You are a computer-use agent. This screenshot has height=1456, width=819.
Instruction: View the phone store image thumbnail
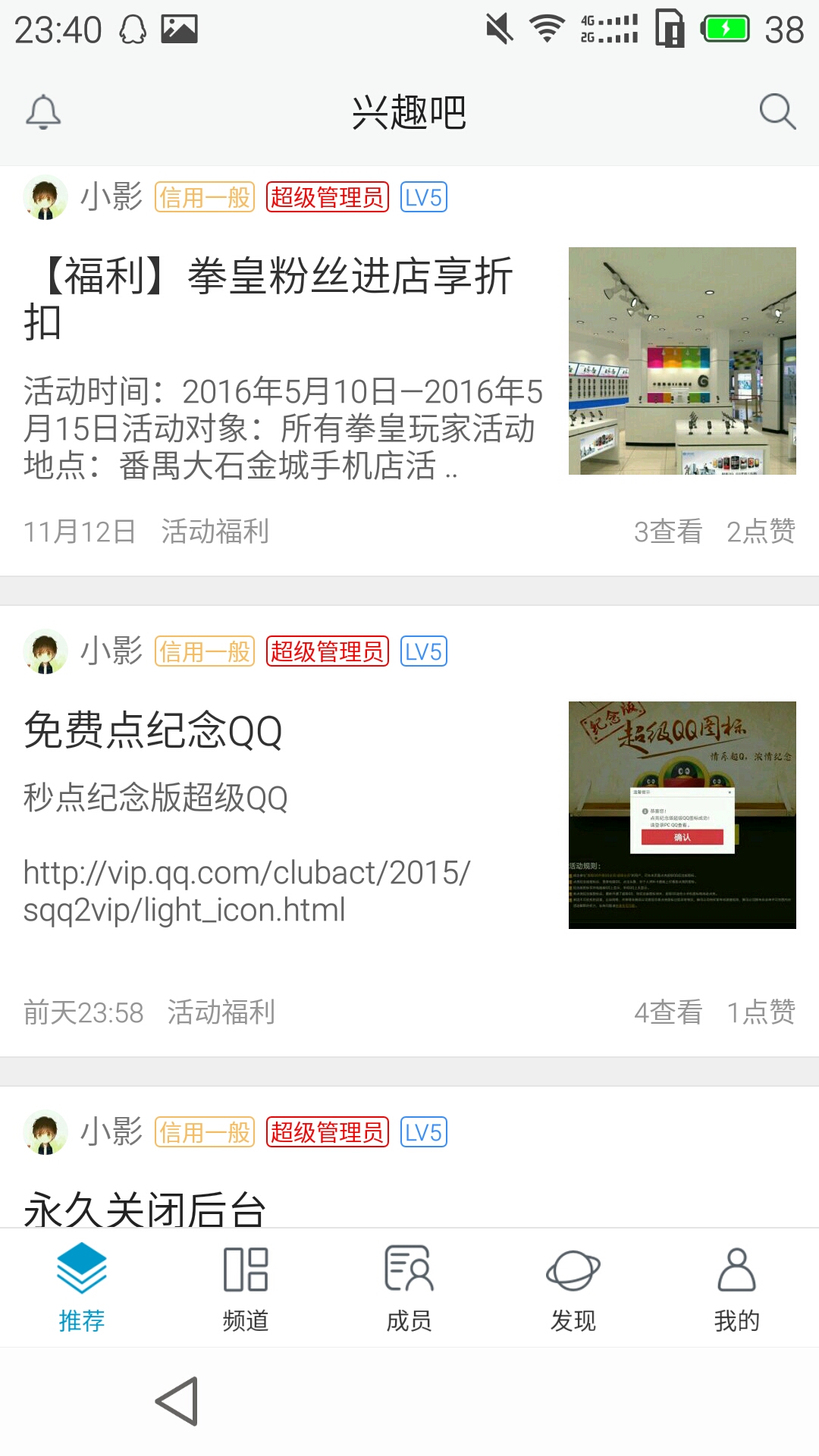682,361
